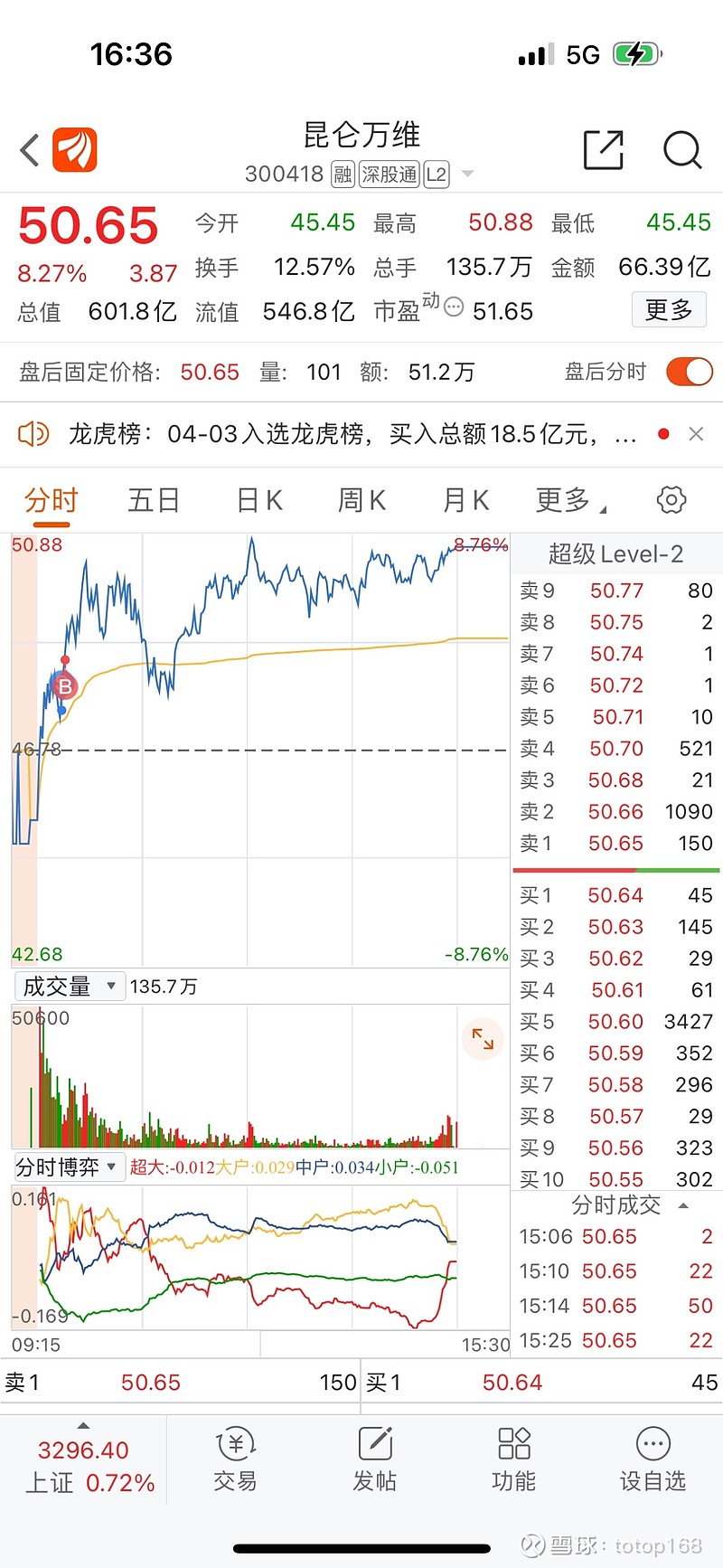Switch to the 五日 chart tab
The width and height of the screenshot is (723, 1568).
154,500
